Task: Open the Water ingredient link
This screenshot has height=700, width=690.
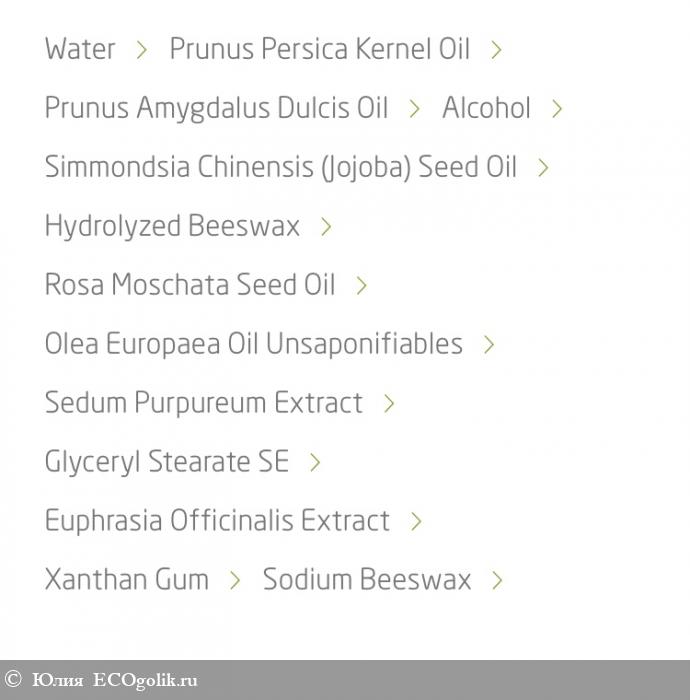Action: [80, 49]
